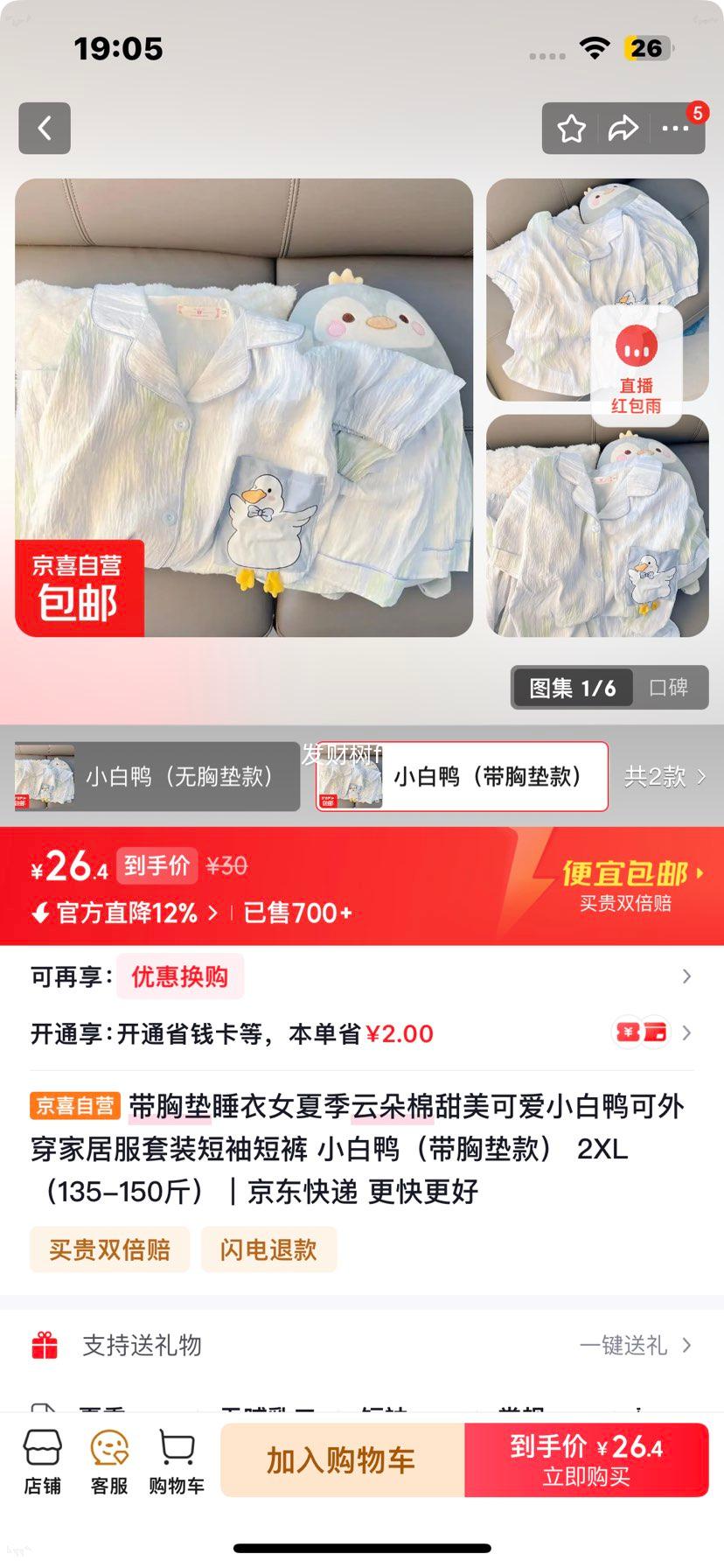This screenshot has width=724, height=1568.
Task: Click the red coupon icons beside 开通享
Action: [x=639, y=1032]
